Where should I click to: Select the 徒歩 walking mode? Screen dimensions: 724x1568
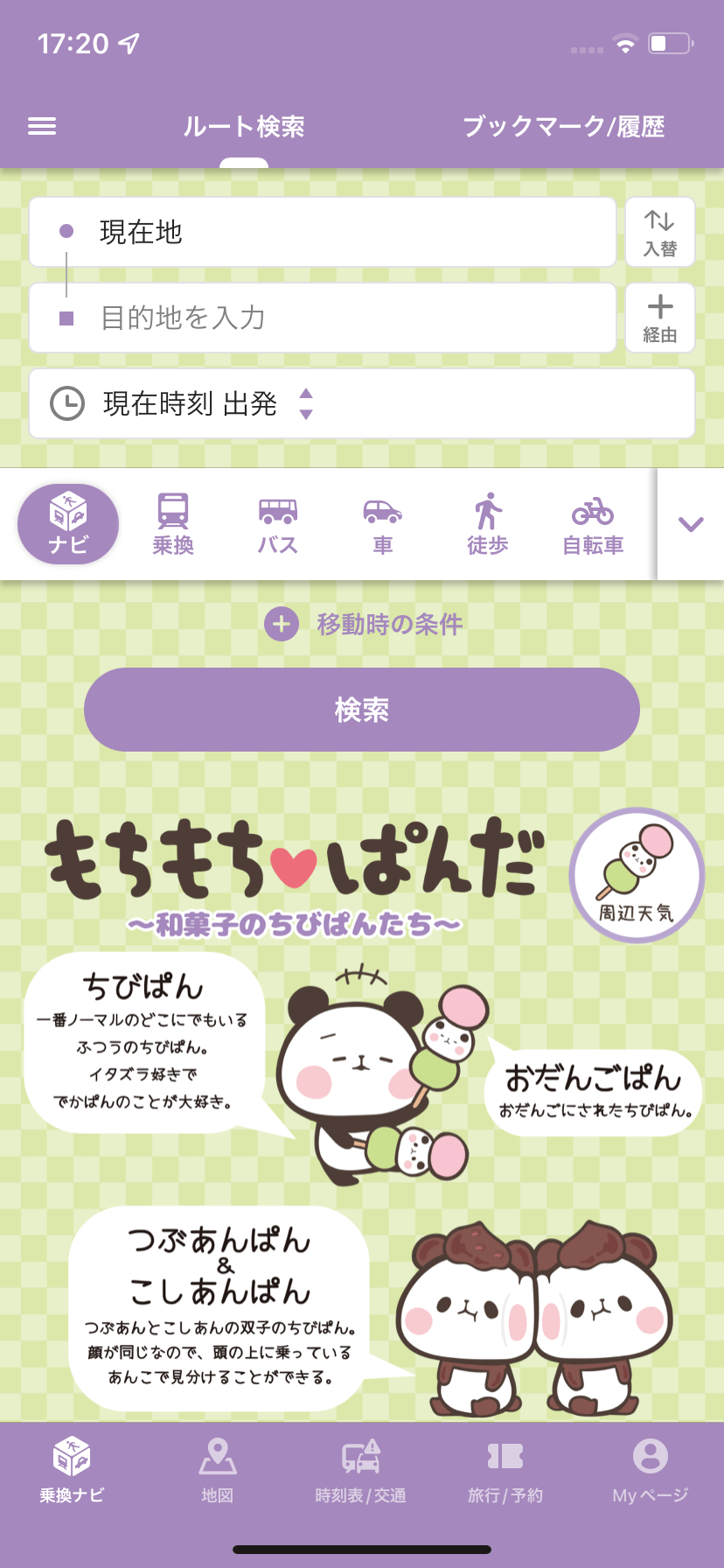tap(488, 524)
